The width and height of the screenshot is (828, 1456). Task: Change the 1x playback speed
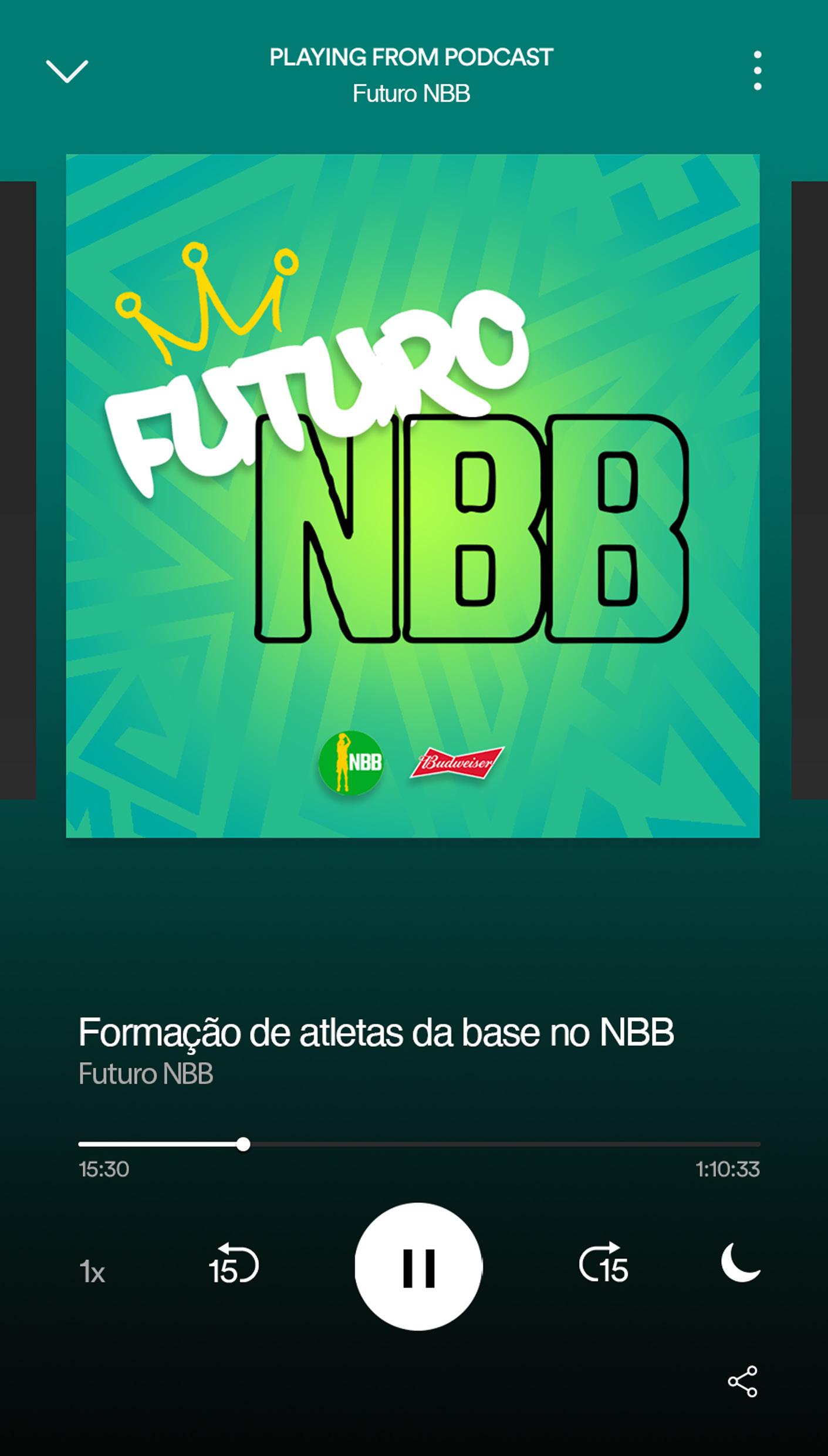pos(92,1272)
